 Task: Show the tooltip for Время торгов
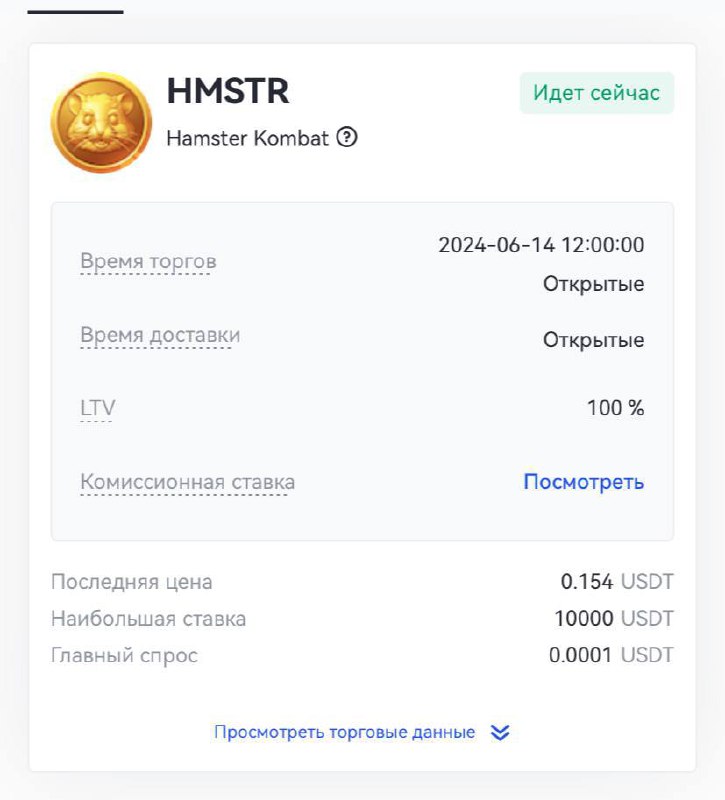click(x=148, y=262)
